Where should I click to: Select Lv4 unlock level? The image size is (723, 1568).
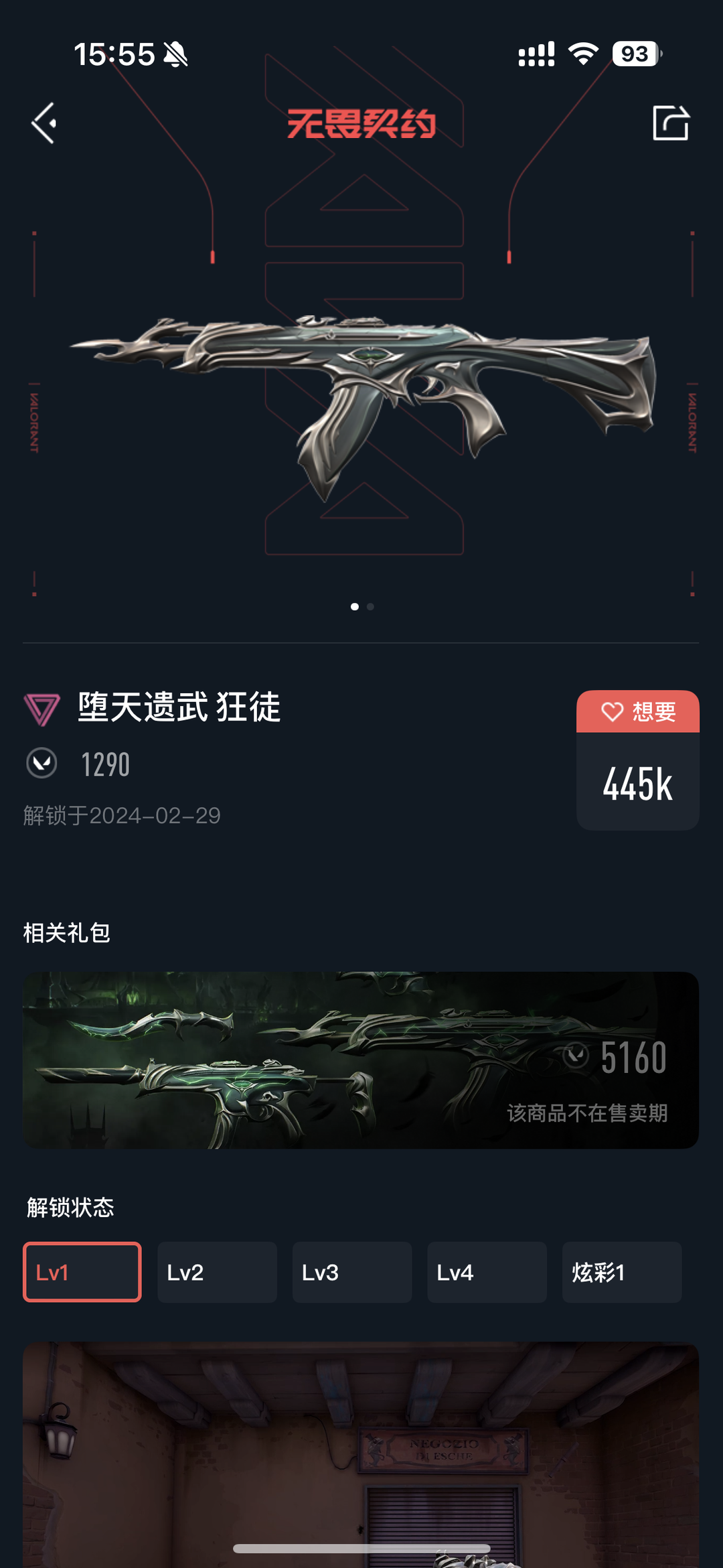coord(487,1272)
